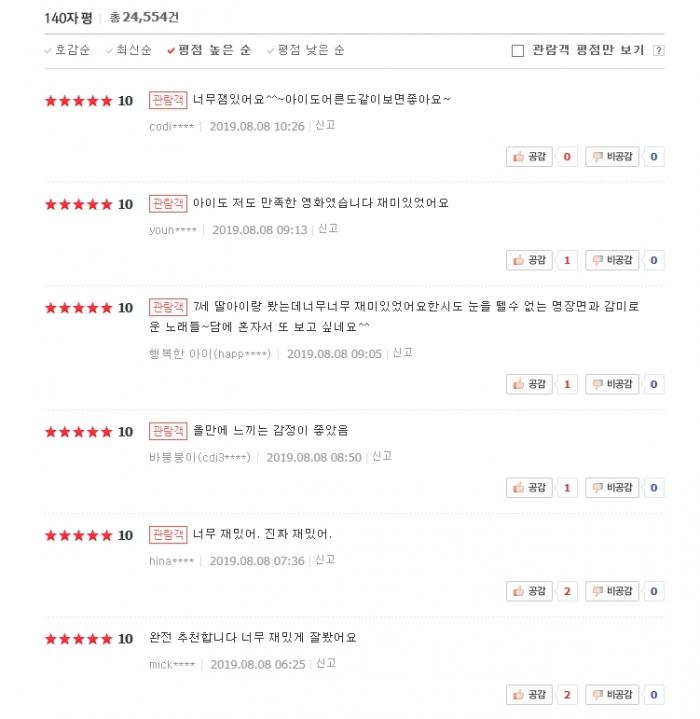Open the help icon beside 관람객 평점만 보기

(658, 51)
